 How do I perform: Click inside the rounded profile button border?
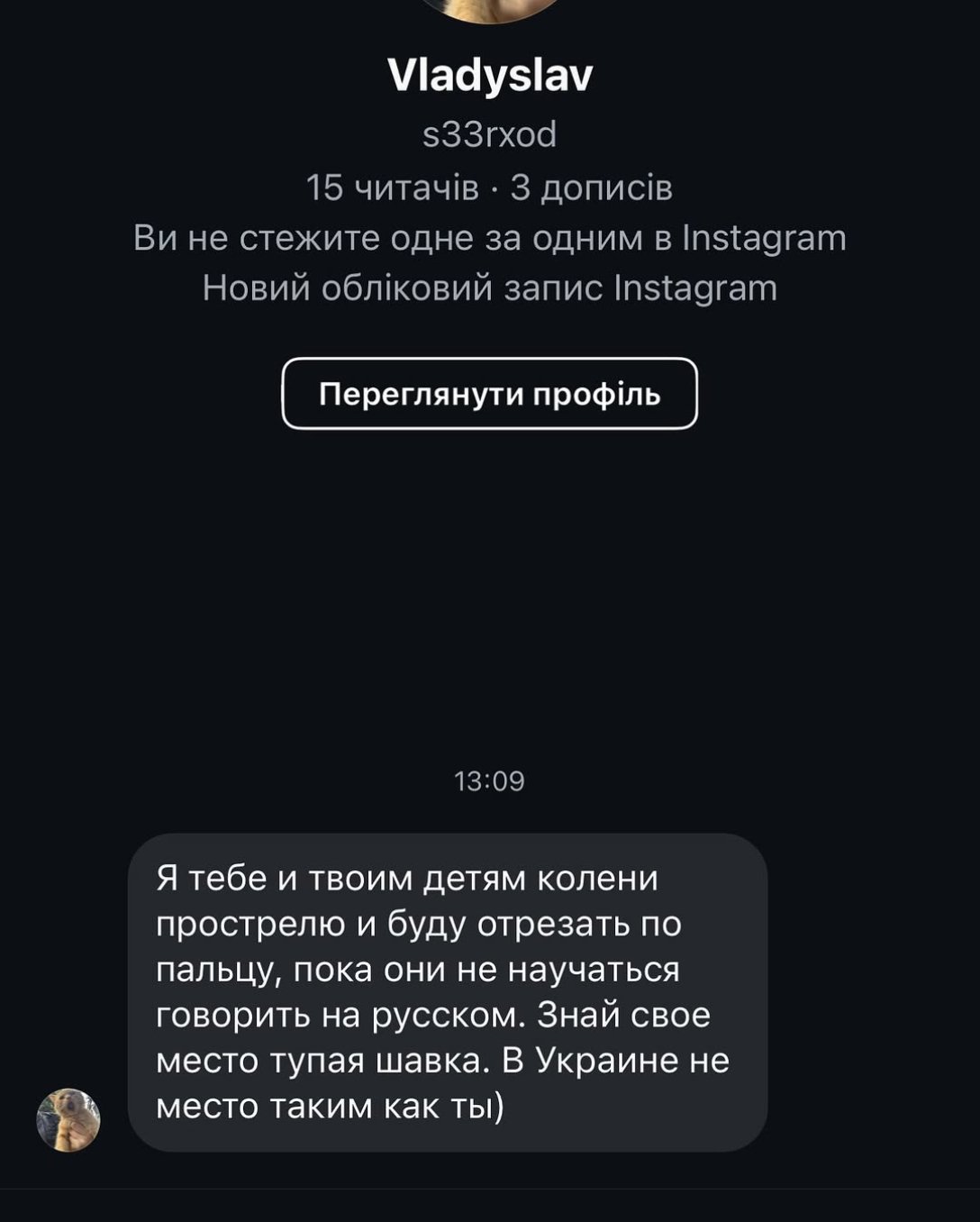(489, 394)
